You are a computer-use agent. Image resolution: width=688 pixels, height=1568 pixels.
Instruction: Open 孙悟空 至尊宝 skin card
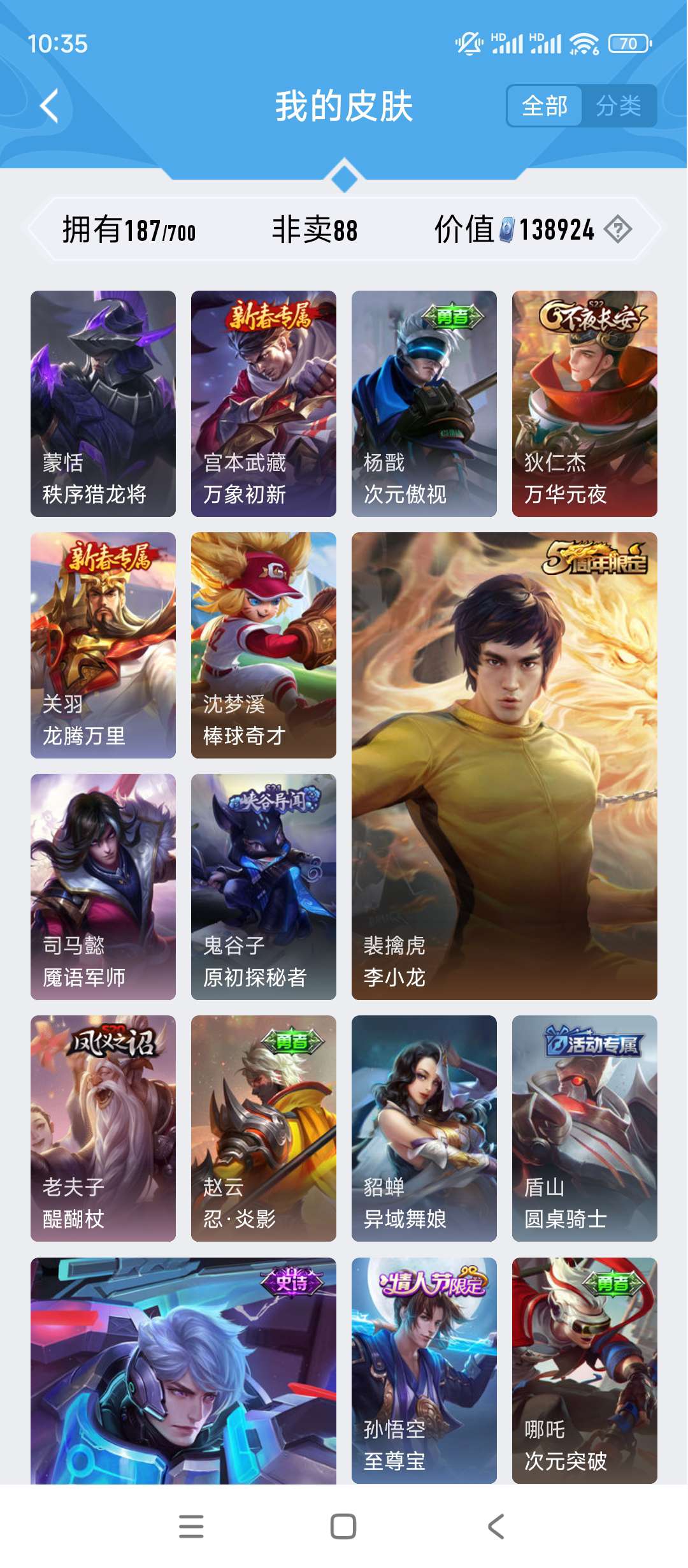coord(424,1370)
